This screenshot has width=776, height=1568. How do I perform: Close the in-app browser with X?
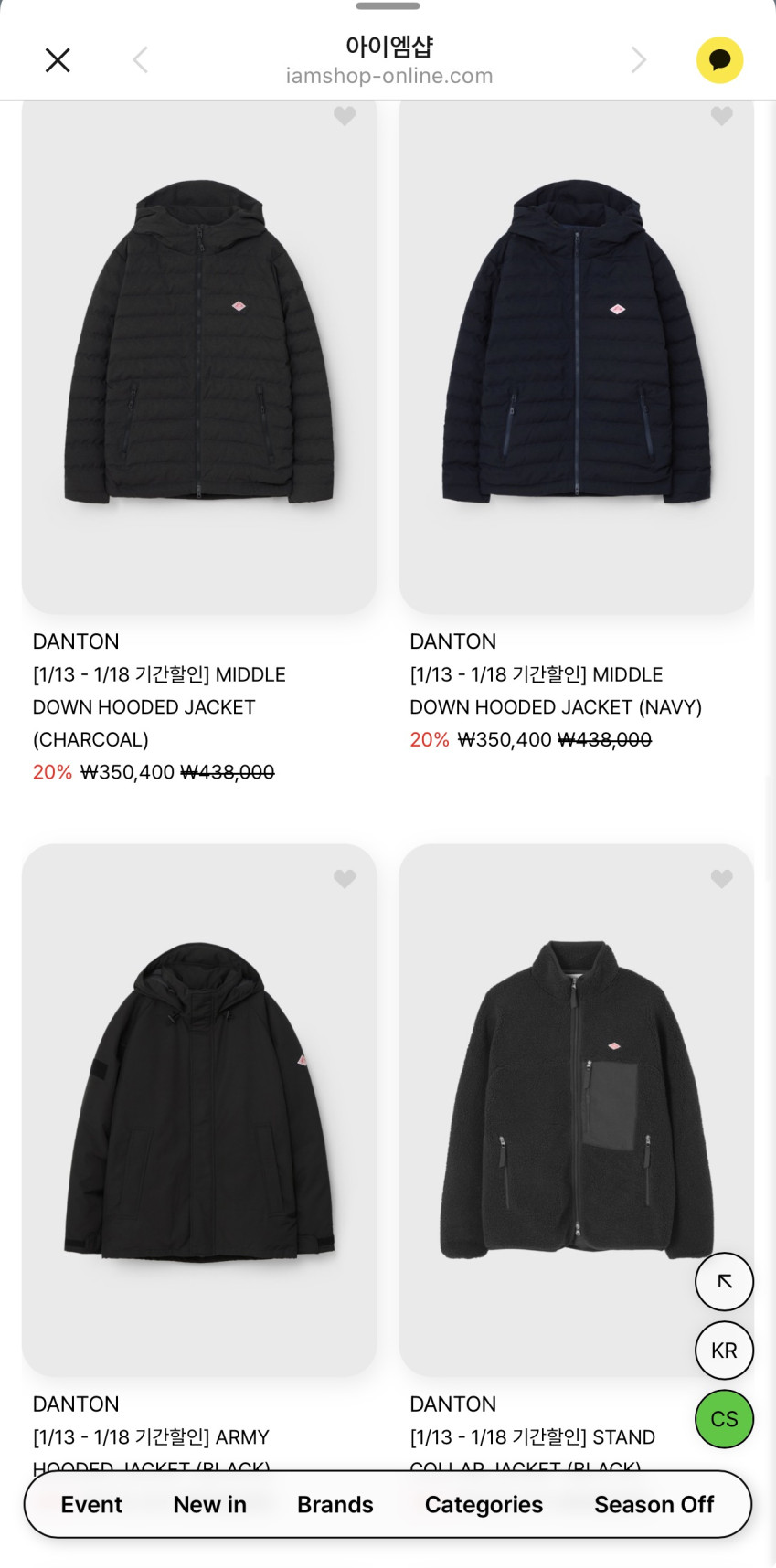(x=58, y=60)
